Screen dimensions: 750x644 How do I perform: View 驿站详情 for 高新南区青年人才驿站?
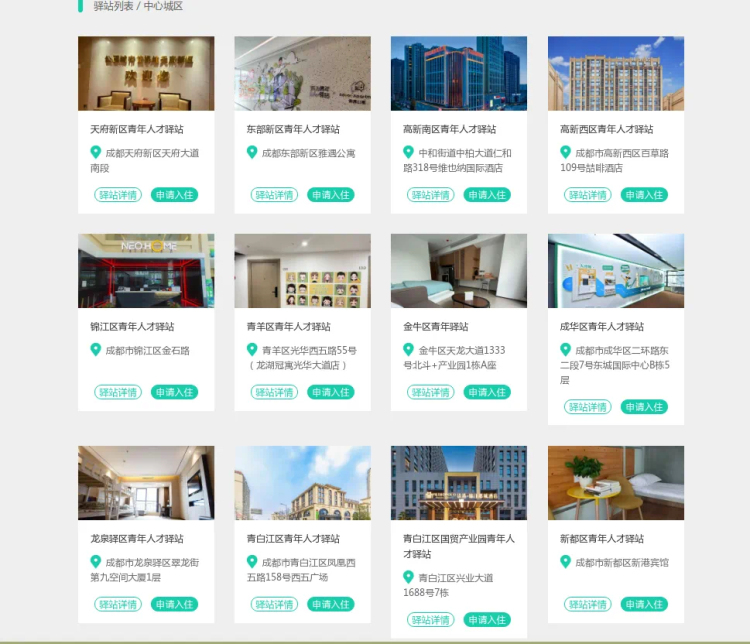(x=431, y=195)
